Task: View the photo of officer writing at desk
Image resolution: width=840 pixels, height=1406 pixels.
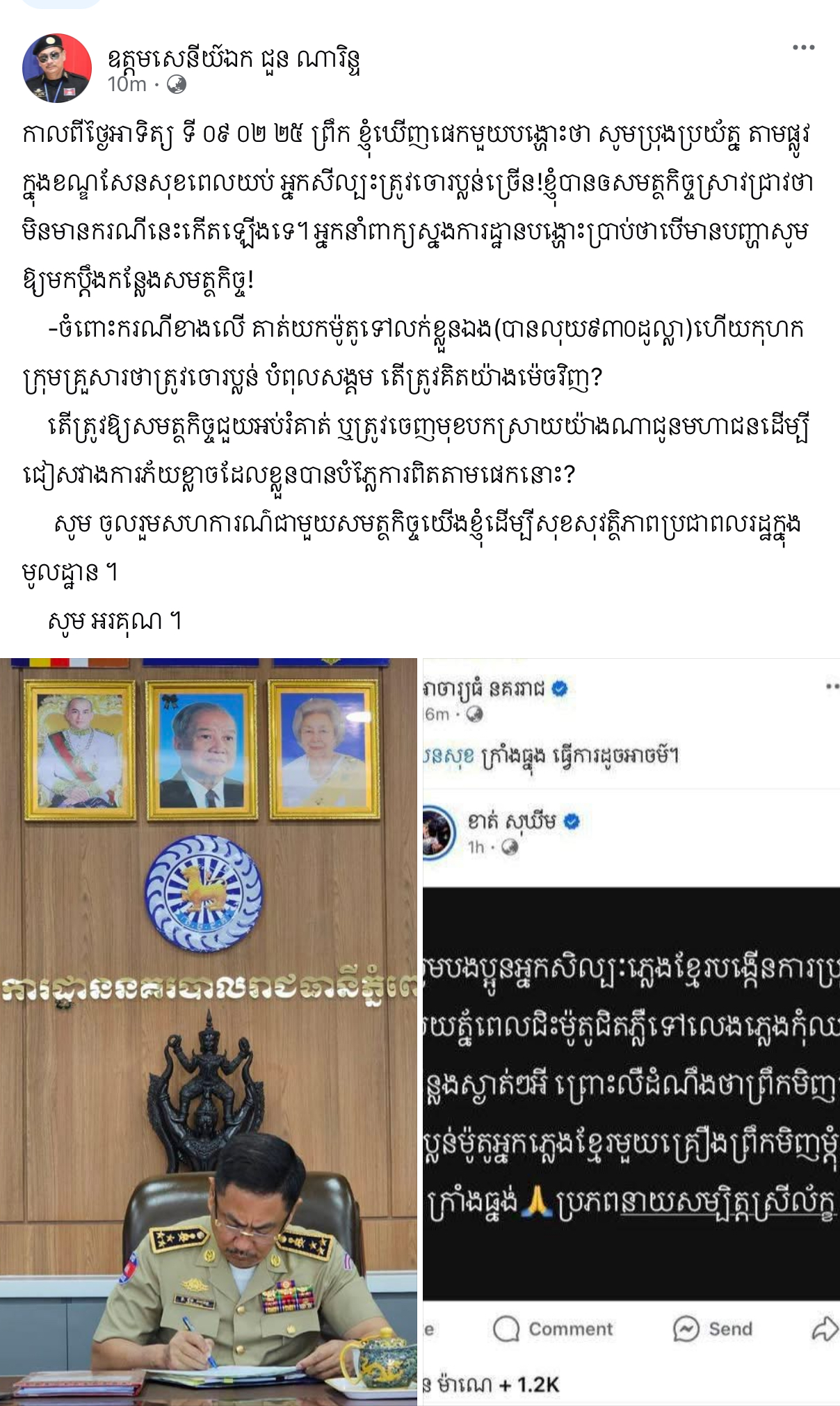Action: (209, 1030)
